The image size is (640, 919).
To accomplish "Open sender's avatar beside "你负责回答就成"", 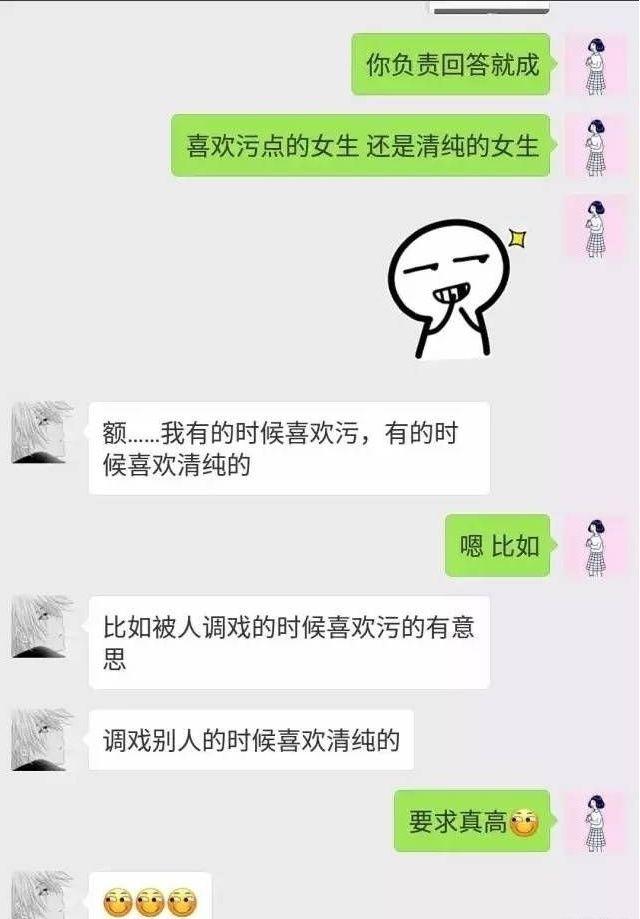I will [x=596, y=65].
